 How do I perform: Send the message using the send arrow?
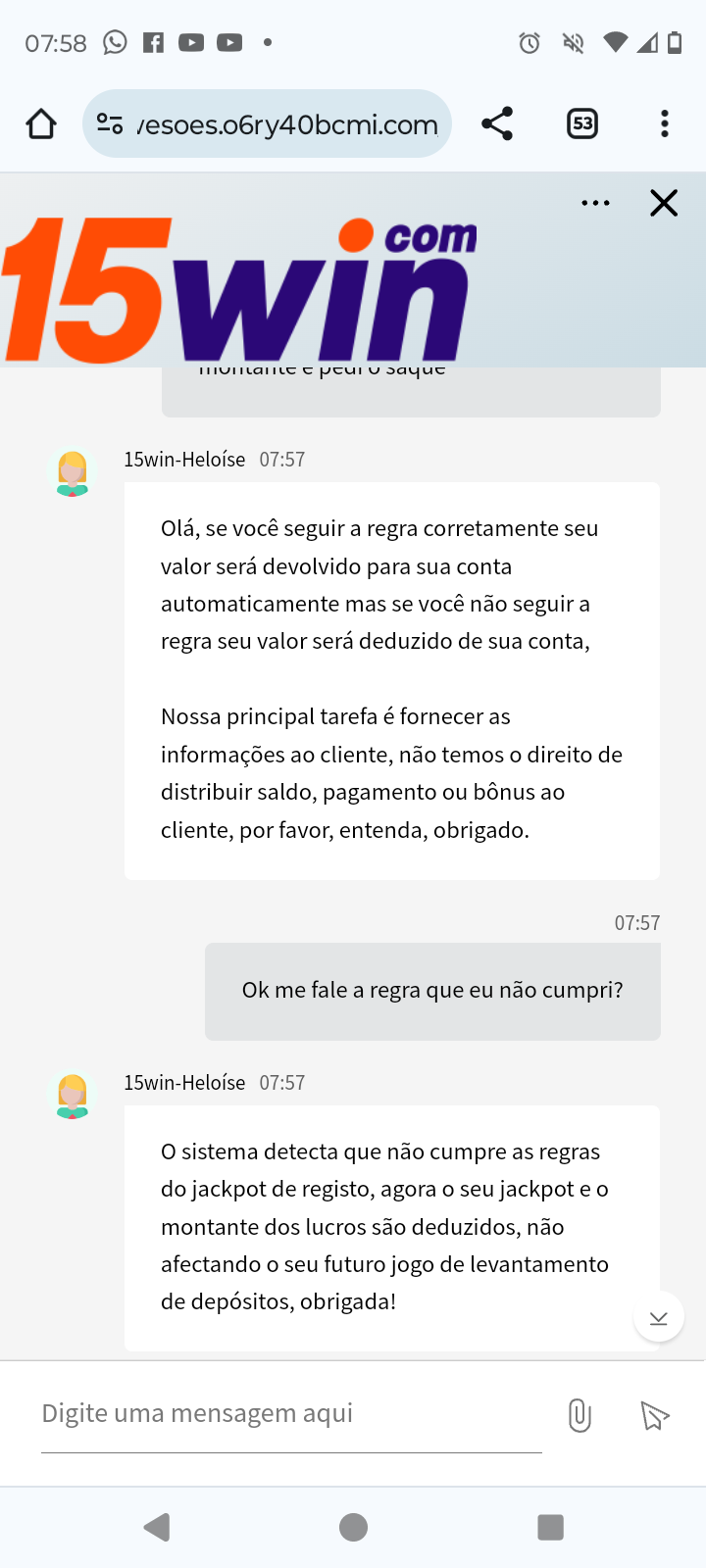[x=655, y=1414]
